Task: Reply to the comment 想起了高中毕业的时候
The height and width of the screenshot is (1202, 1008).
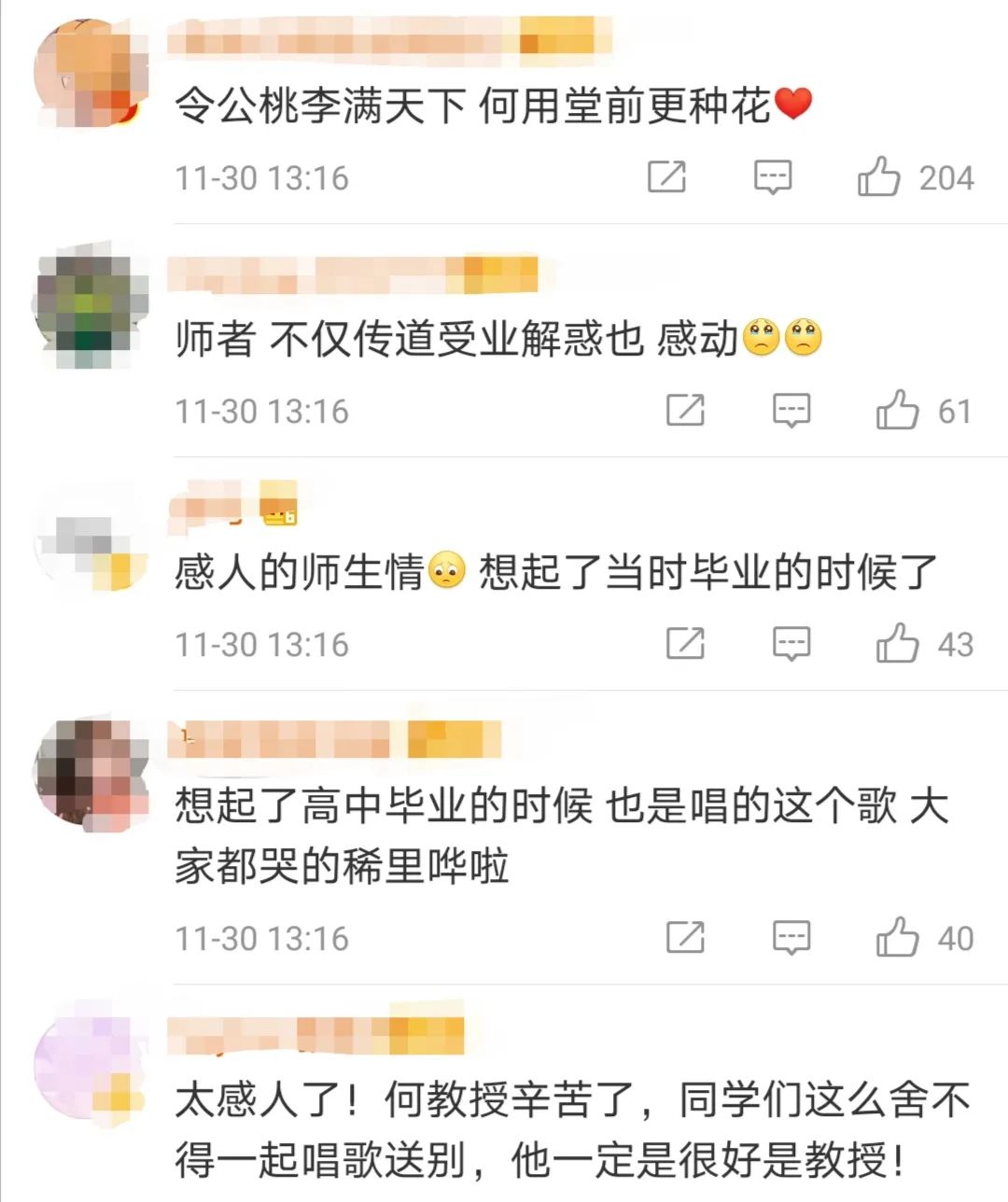Action: 791,937
